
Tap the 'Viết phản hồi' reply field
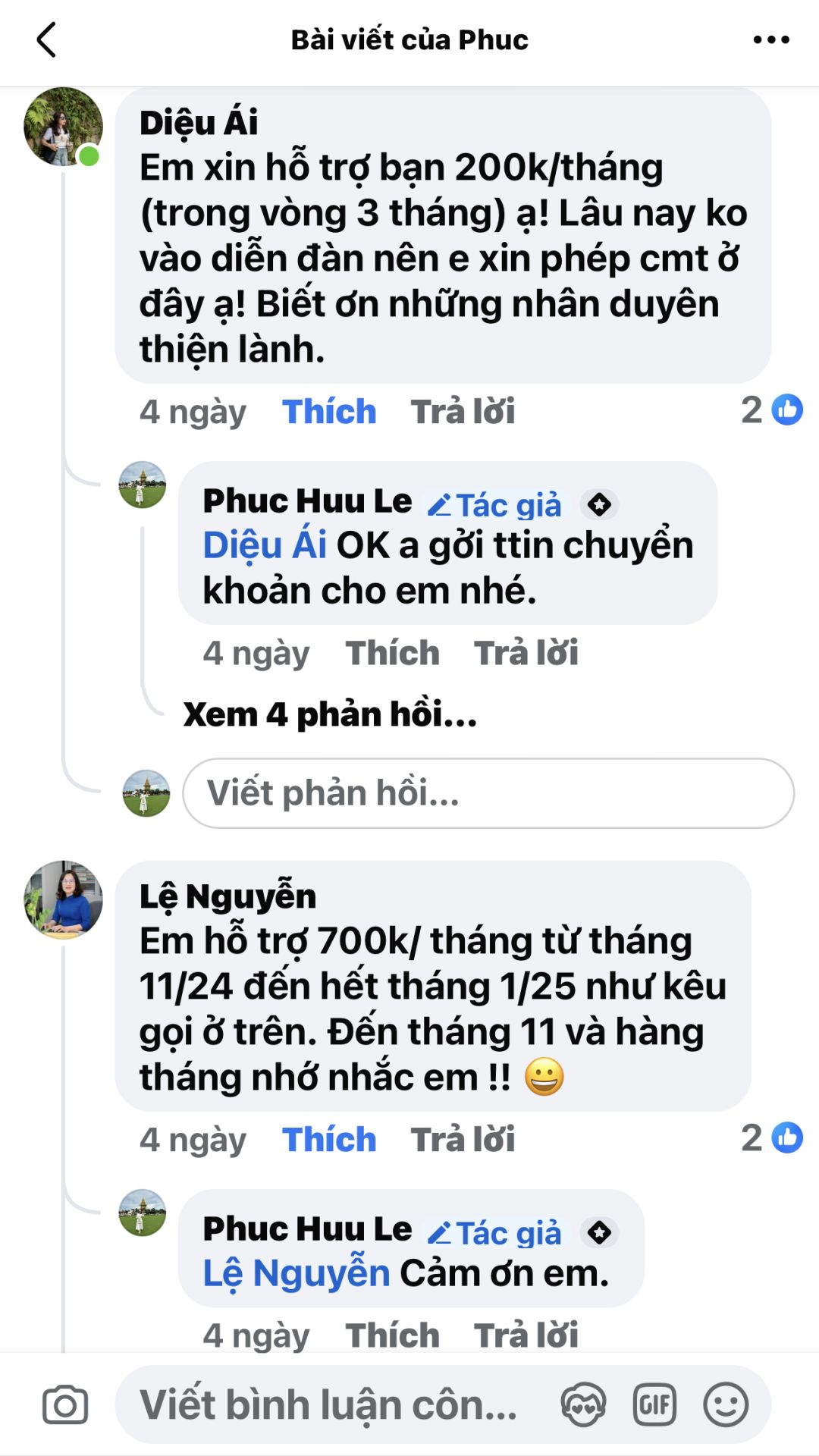coord(488,793)
